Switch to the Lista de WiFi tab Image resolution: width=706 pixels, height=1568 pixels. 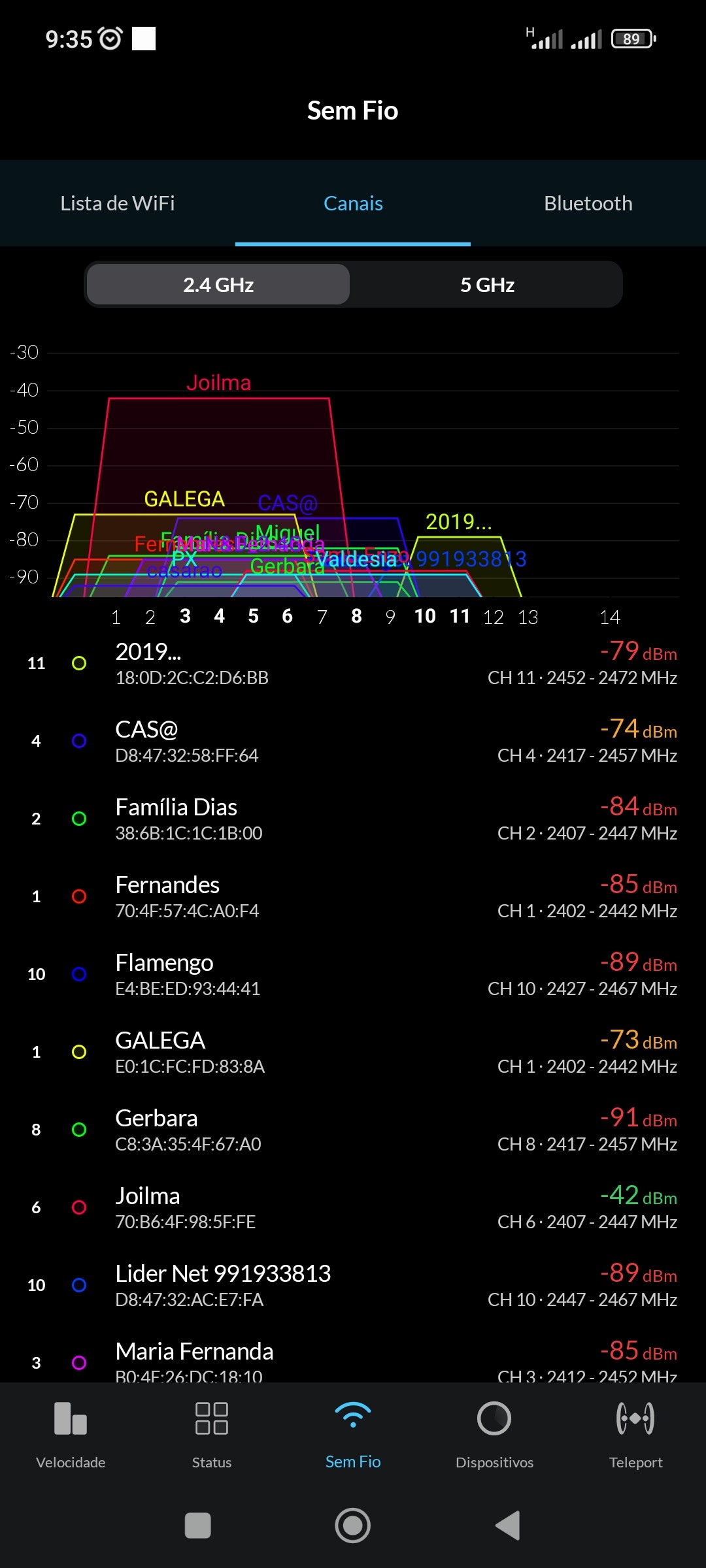click(118, 203)
